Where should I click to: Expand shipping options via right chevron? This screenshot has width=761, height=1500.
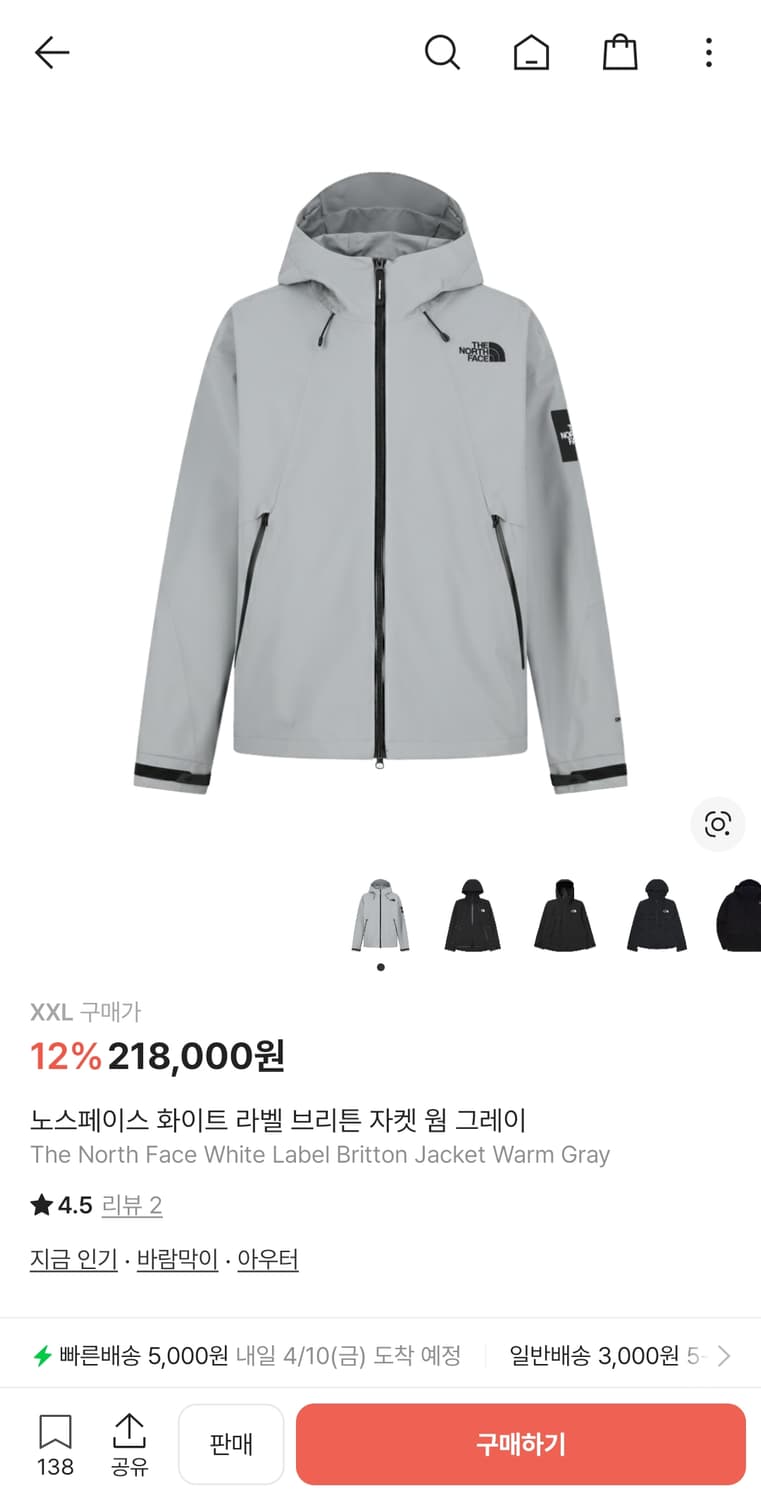tap(726, 1355)
